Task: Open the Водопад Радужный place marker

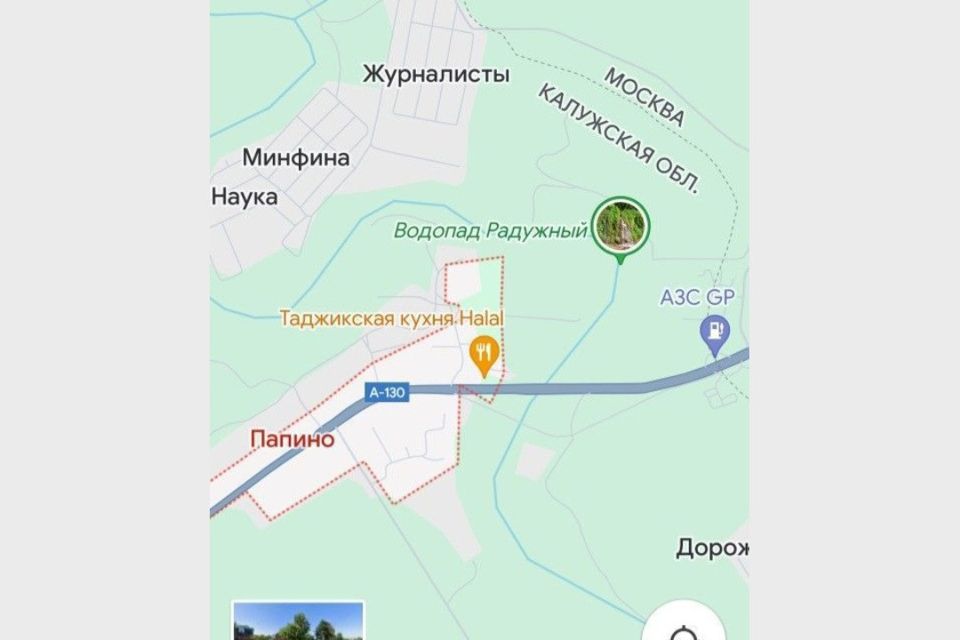Action: 620,226
